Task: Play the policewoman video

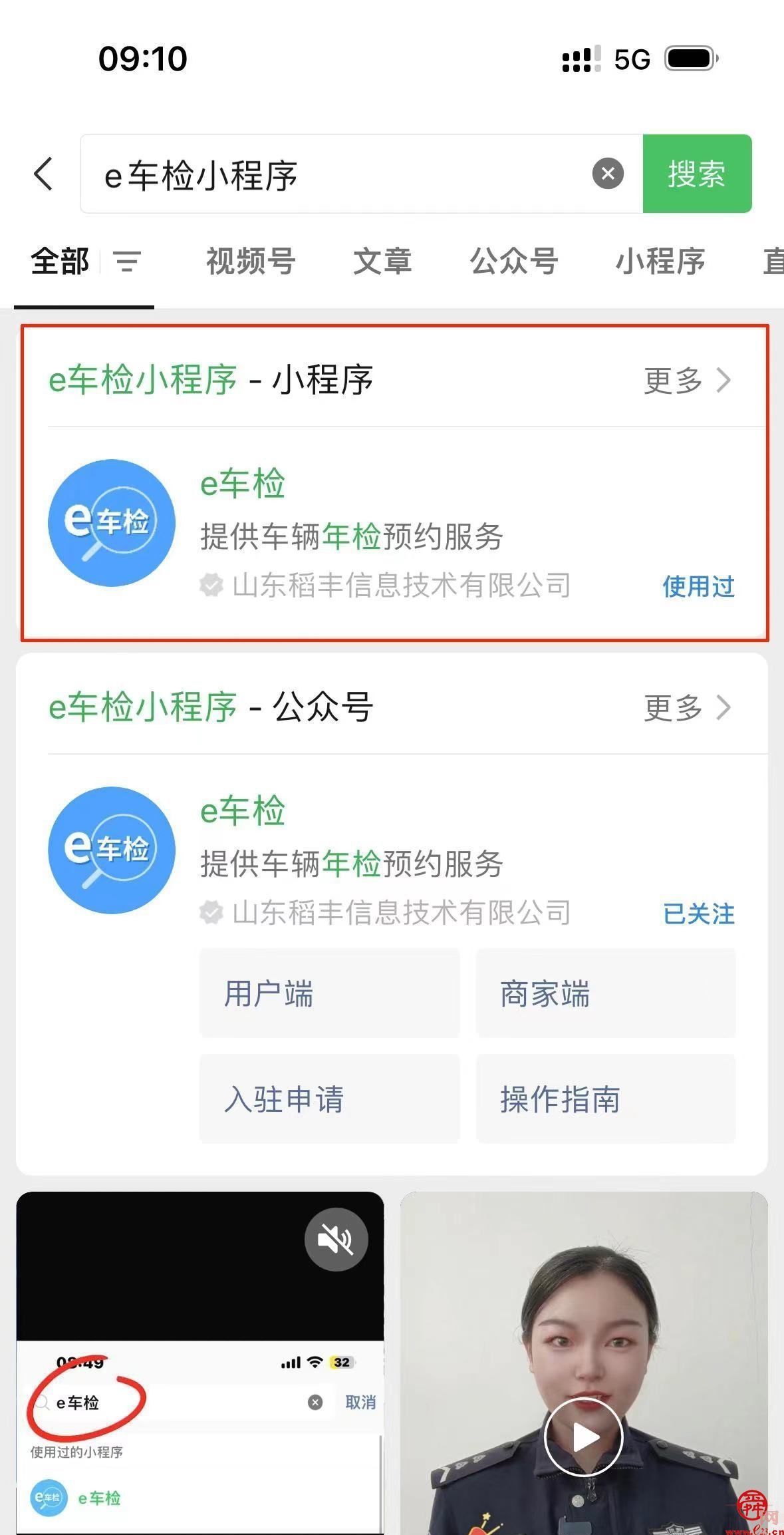Action: 583,1437
